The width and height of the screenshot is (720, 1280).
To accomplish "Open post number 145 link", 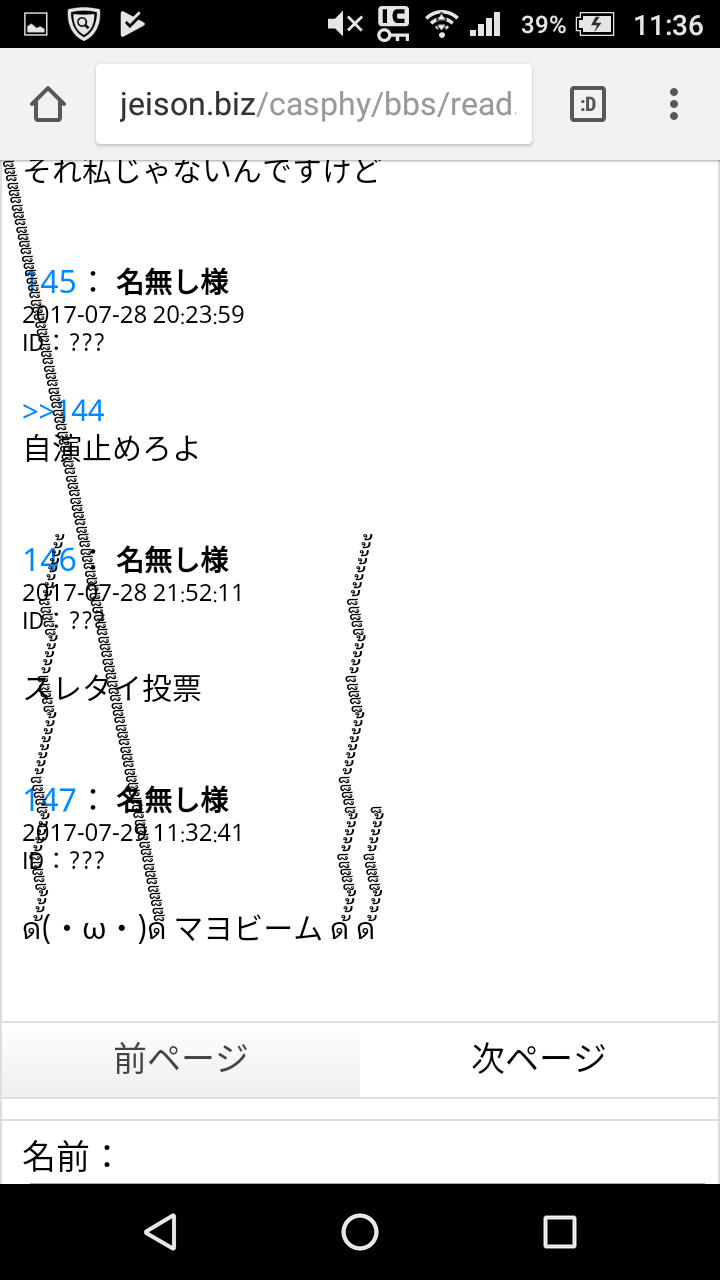I will [50, 282].
